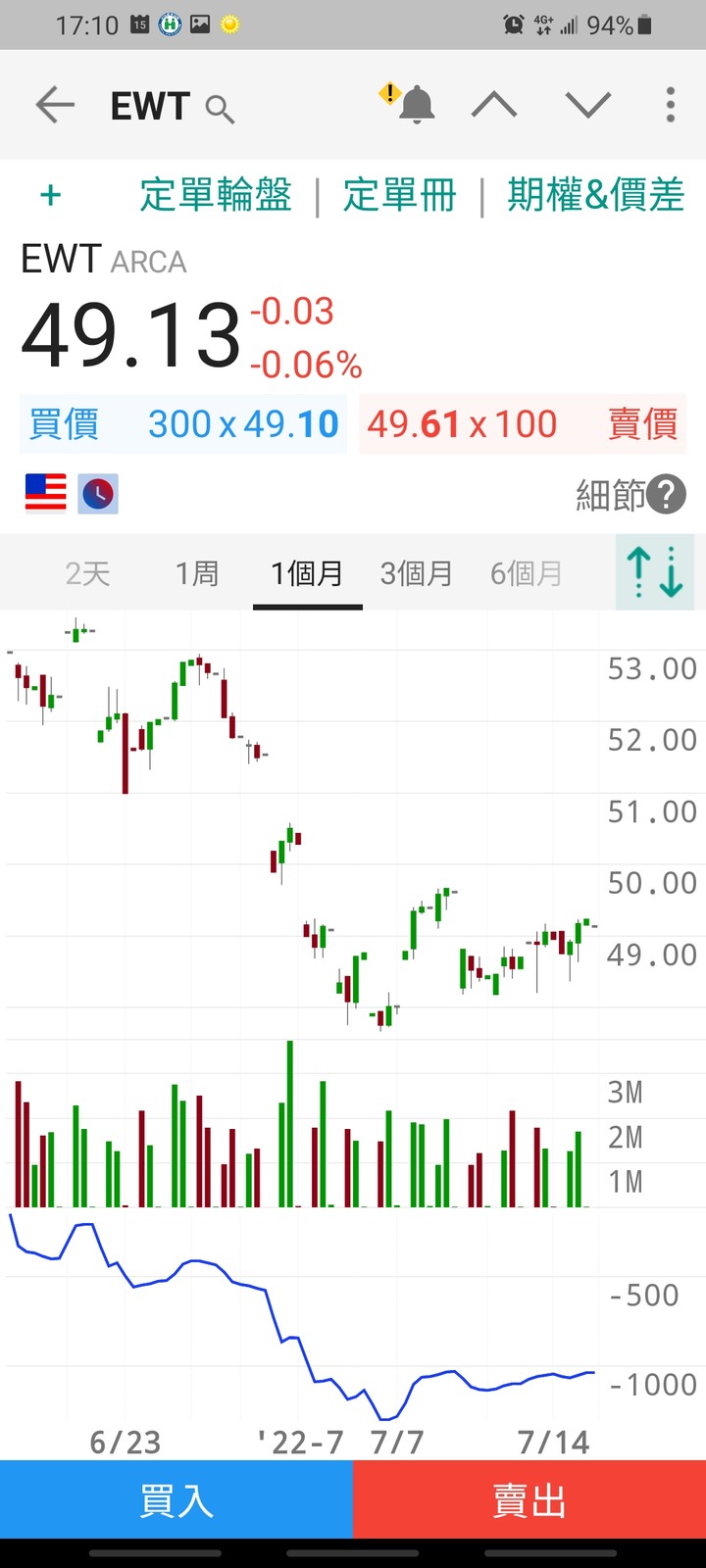Go back using the top-left arrow
Screen dimensions: 706x1568
(55, 105)
